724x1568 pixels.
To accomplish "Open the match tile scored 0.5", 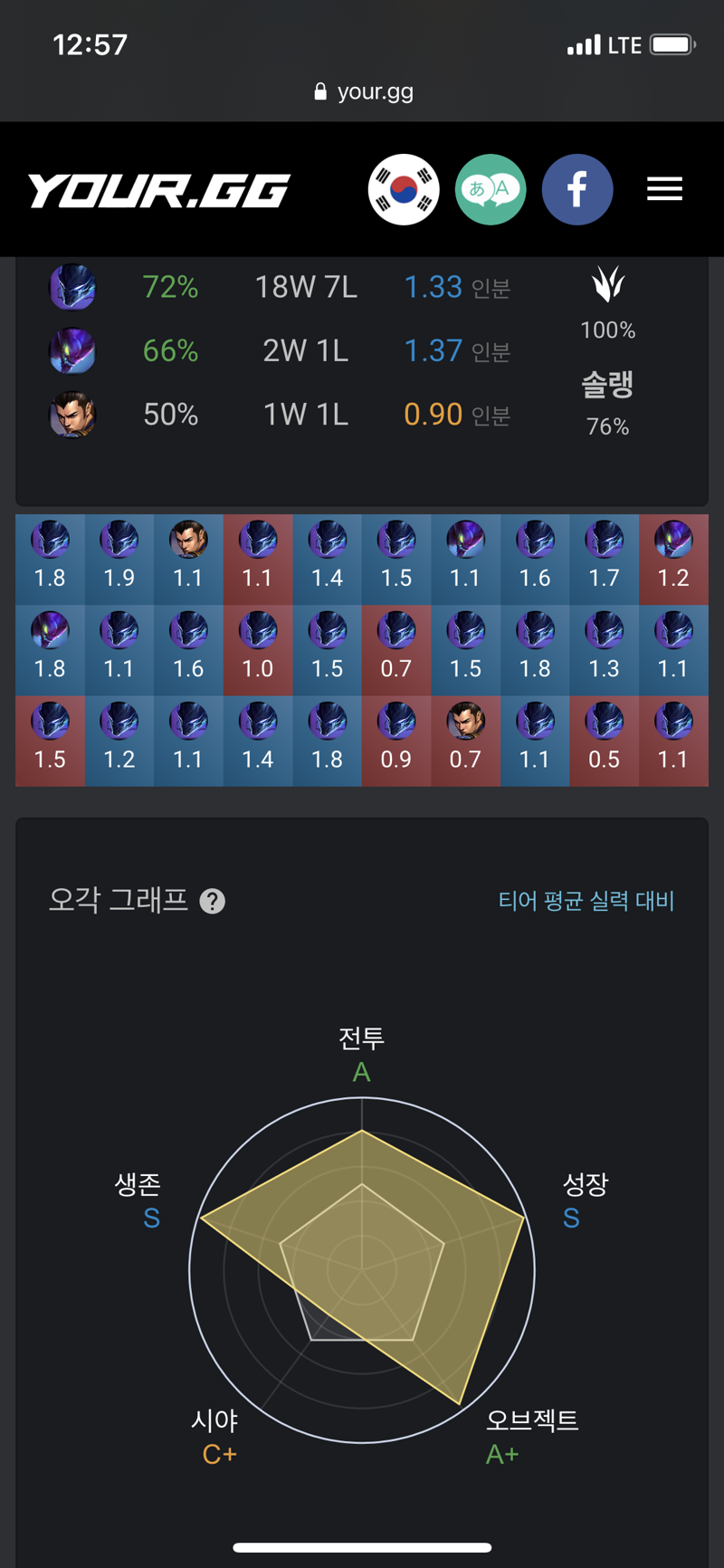I will (x=605, y=741).
